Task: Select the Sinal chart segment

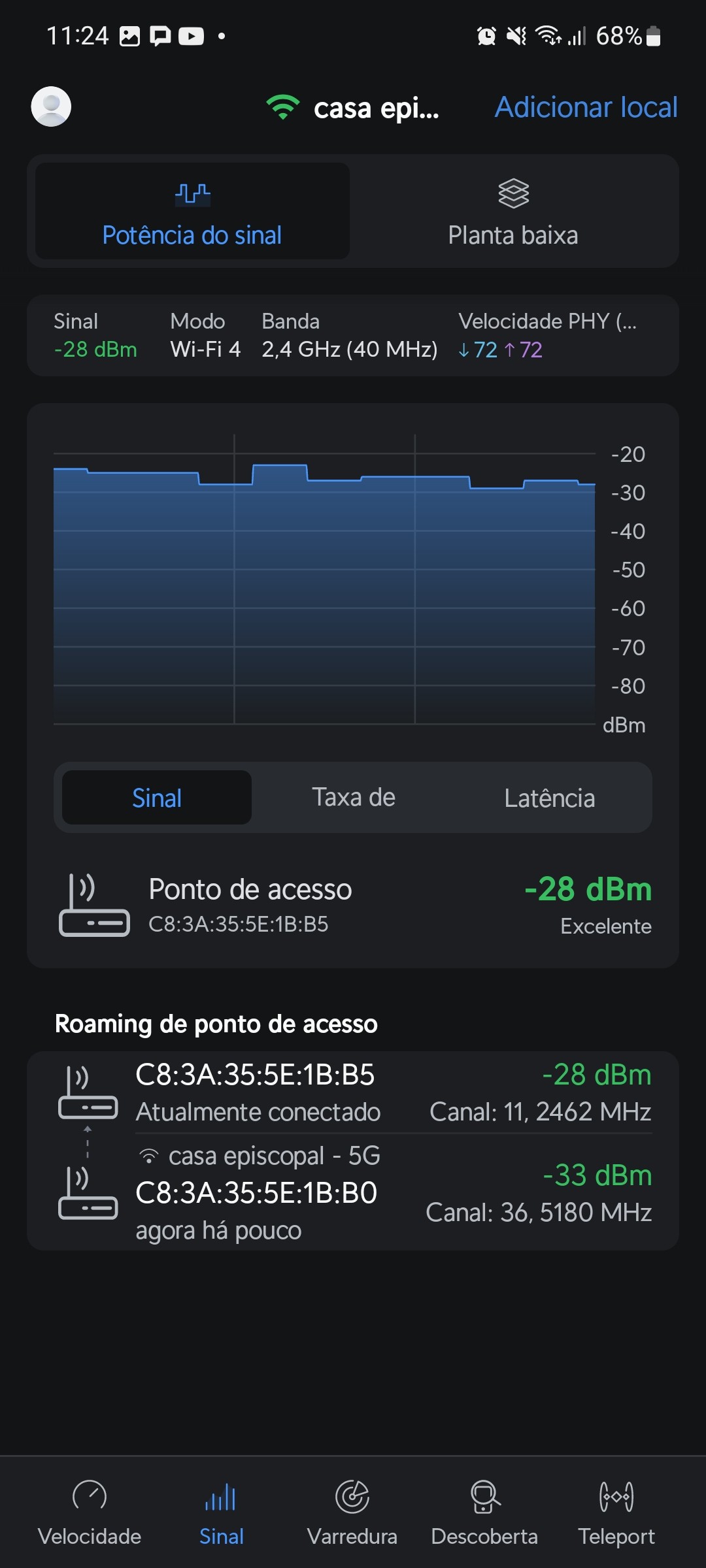Action: tap(157, 797)
